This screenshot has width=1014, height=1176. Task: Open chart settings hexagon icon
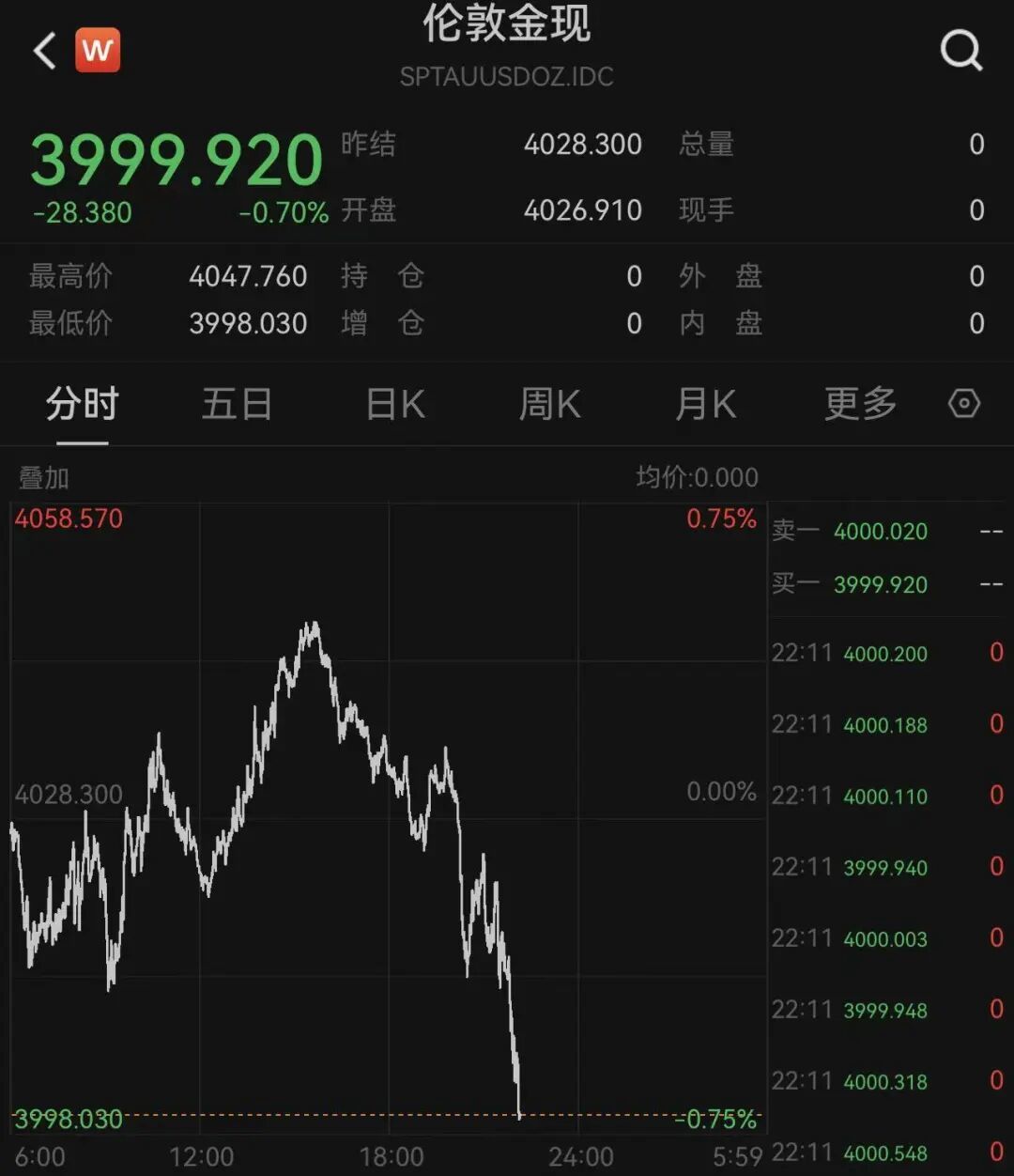point(964,404)
